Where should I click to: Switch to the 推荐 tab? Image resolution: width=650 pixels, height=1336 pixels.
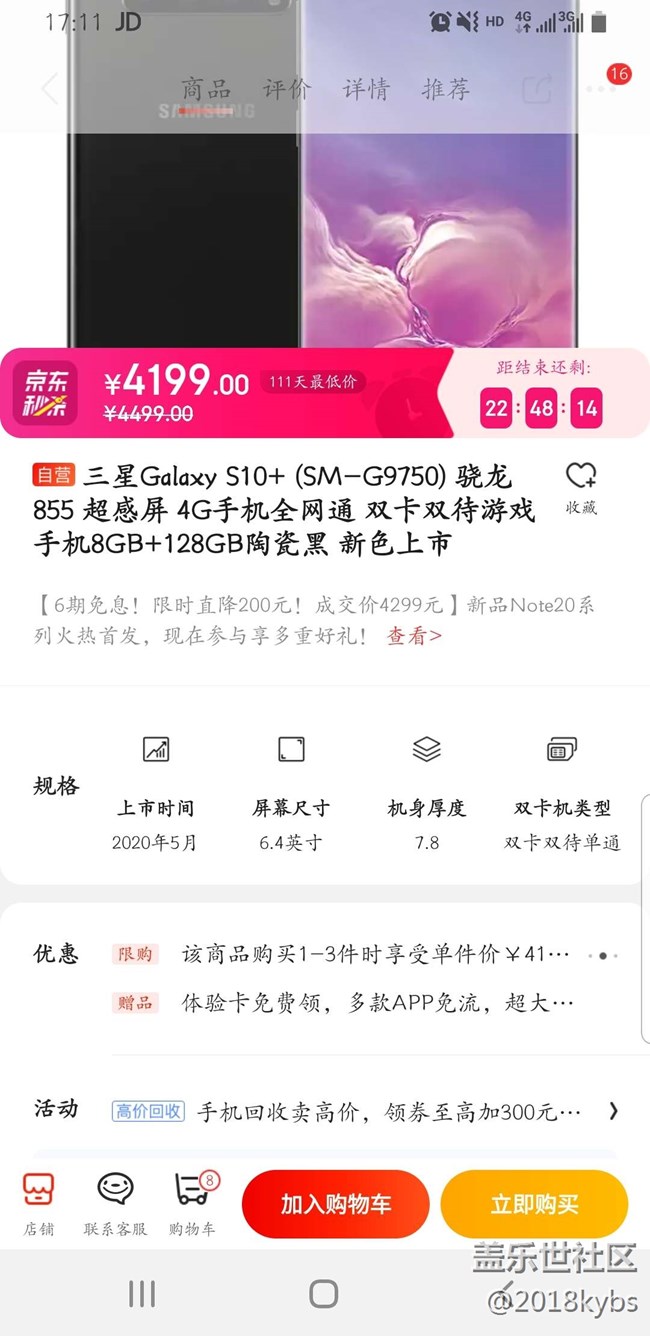[446, 88]
